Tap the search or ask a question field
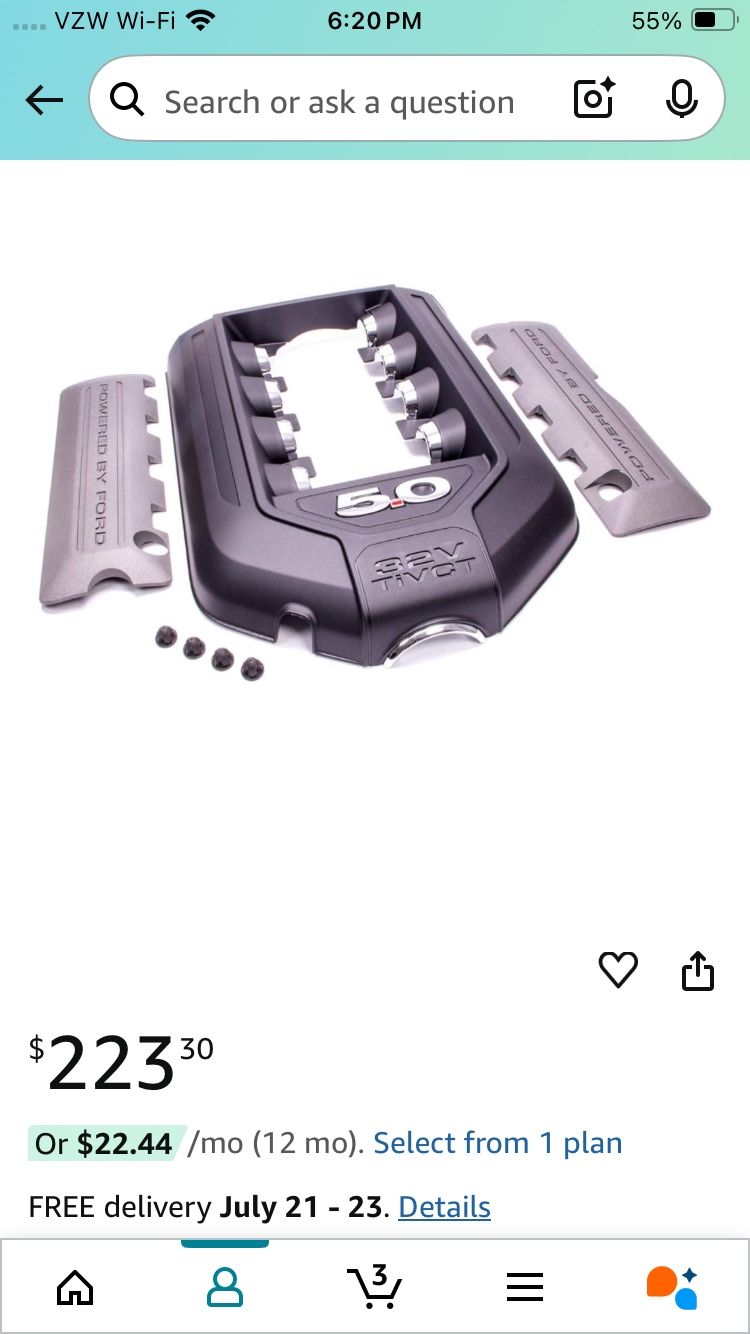 338,102
